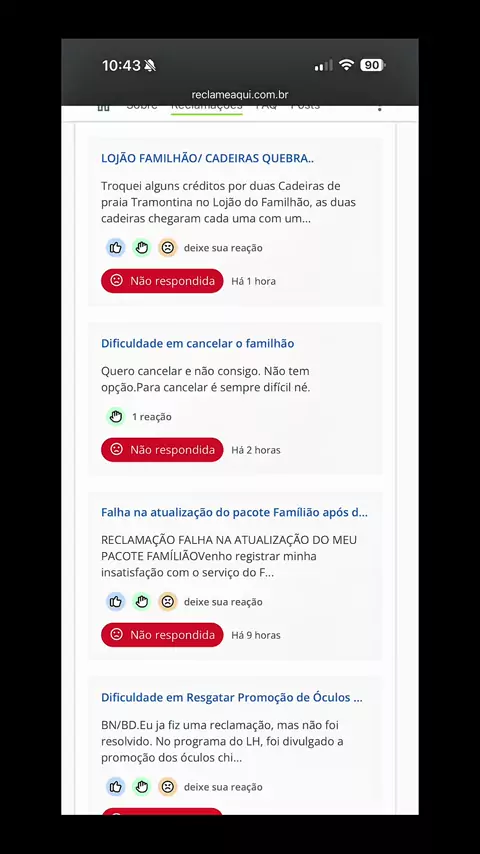React with sad face on Lojão Familhão complaint

pos(168,248)
